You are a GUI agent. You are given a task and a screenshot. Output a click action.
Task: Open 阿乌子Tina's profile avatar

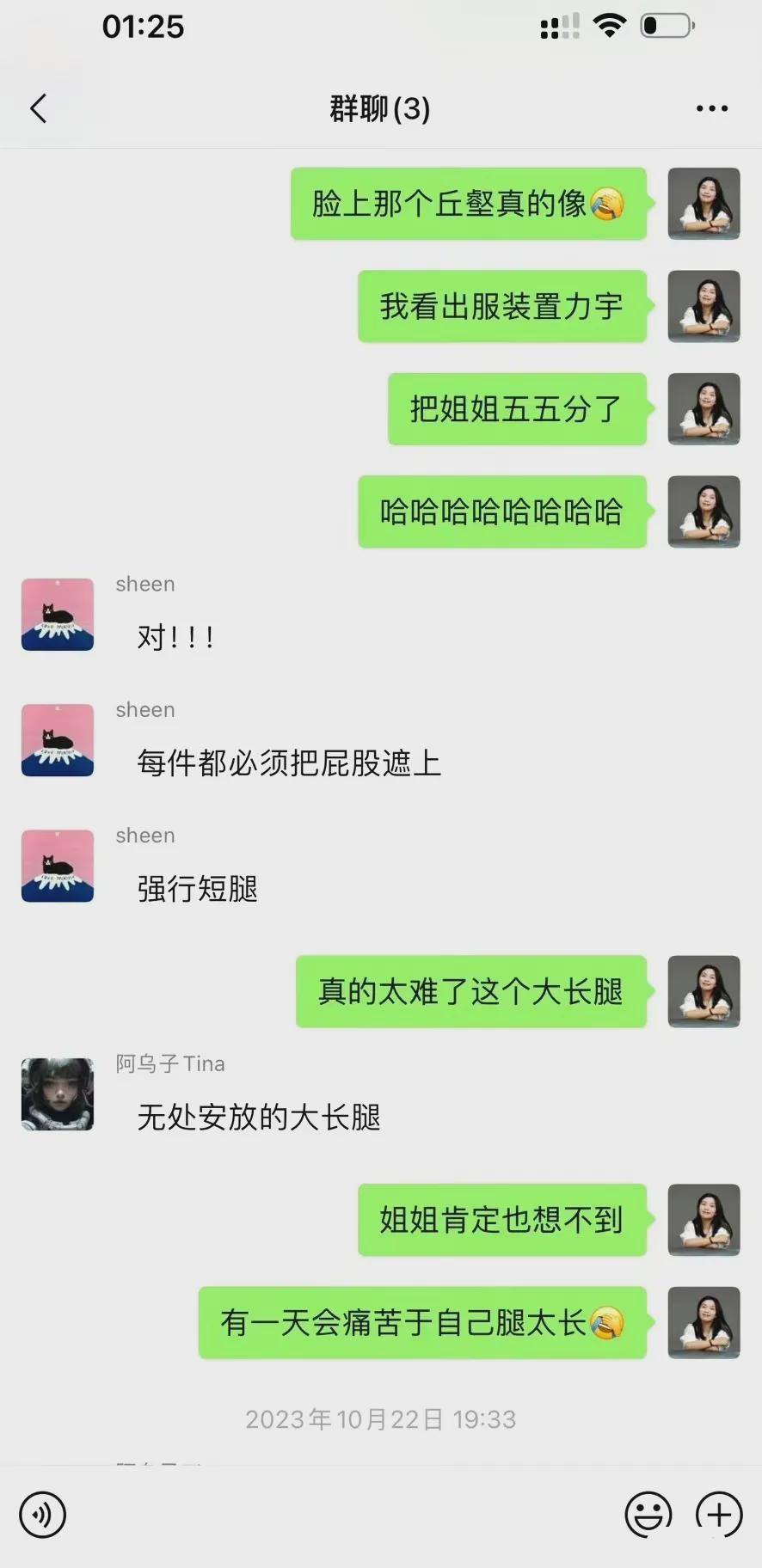pyautogui.click(x=58, y=1093)
